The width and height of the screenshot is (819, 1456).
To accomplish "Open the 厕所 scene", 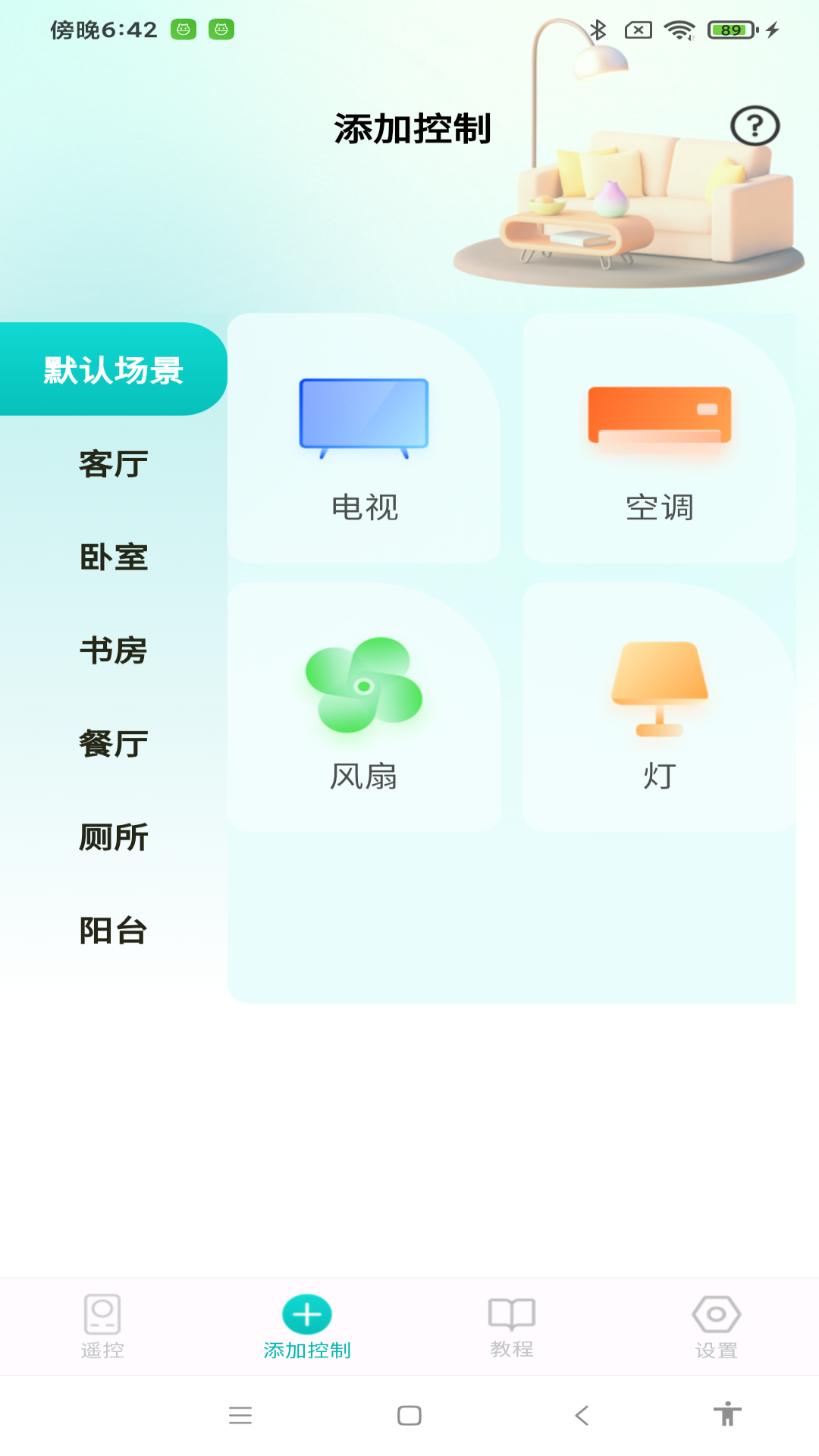I will (114, 837).
